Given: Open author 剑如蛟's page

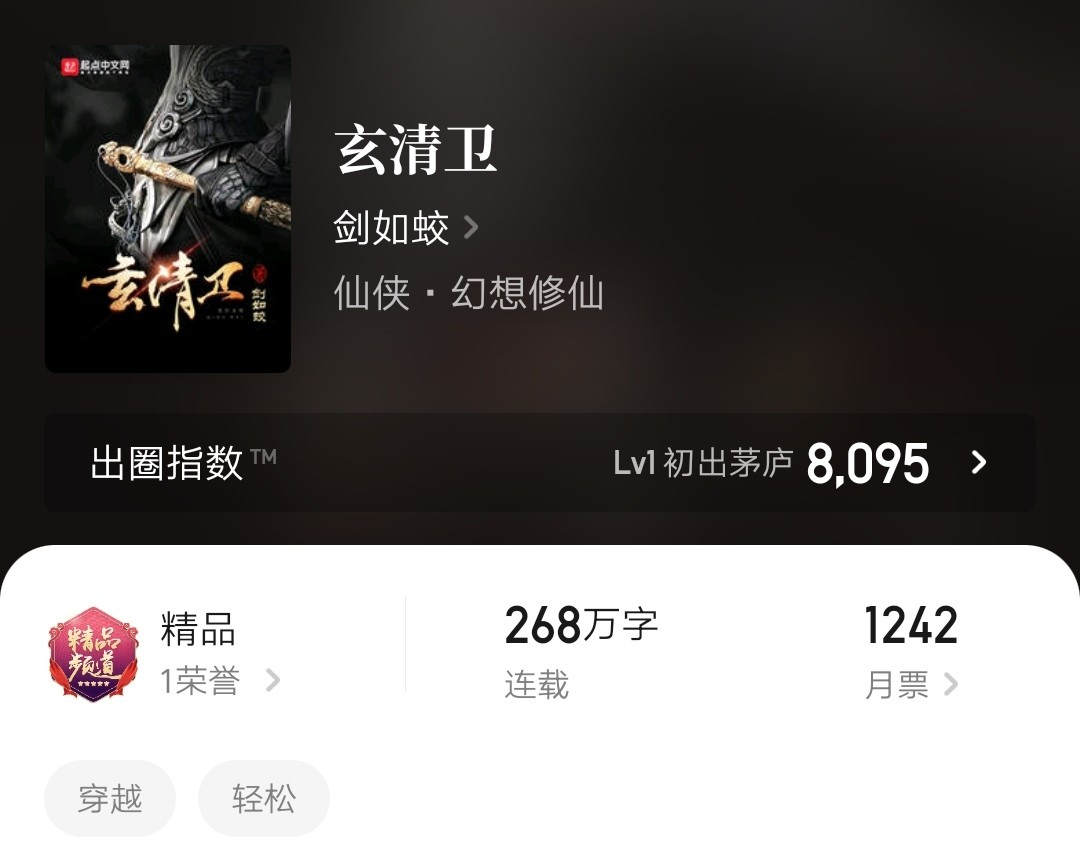Looking at the screenshot, I should tap(406, 229).
